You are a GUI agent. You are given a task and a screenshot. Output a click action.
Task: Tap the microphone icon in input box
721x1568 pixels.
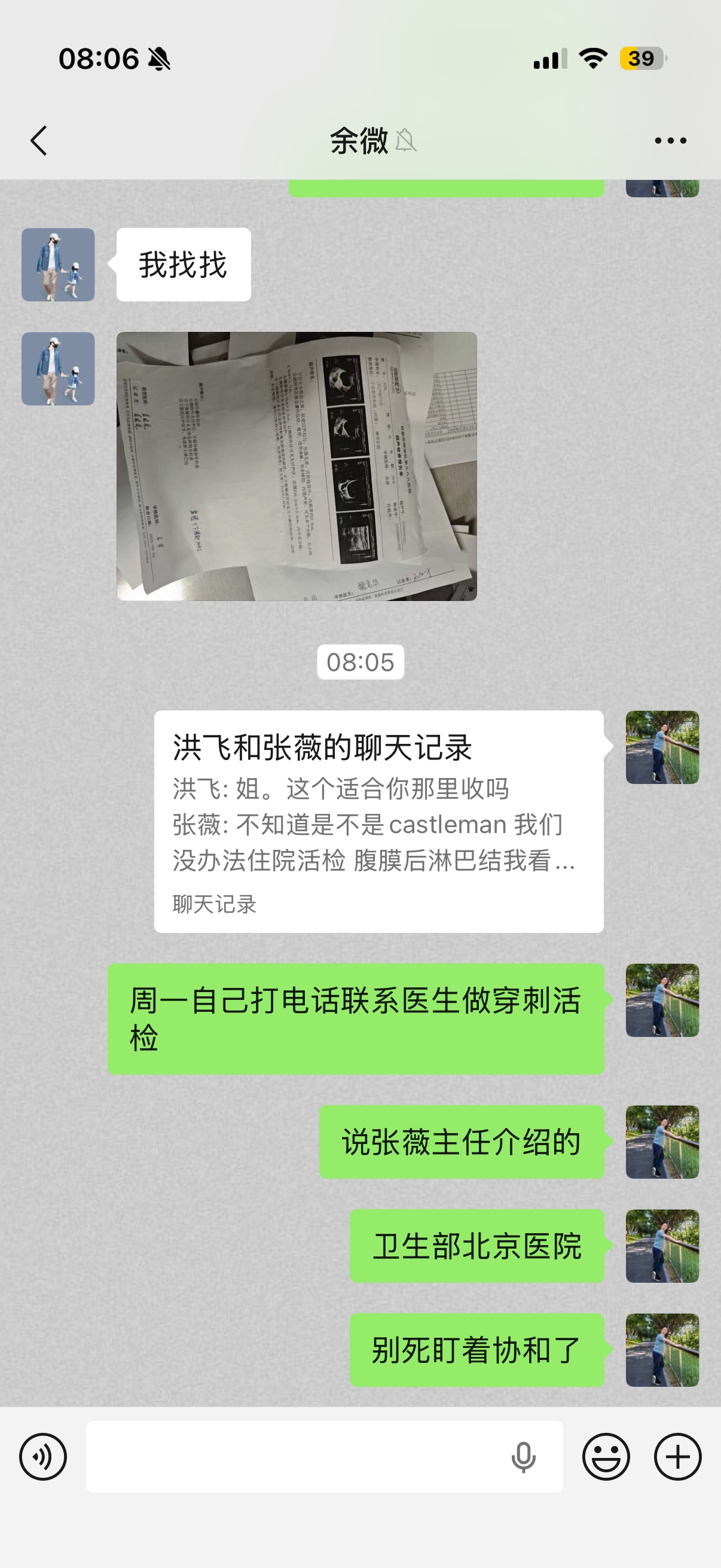point(523,1457)
